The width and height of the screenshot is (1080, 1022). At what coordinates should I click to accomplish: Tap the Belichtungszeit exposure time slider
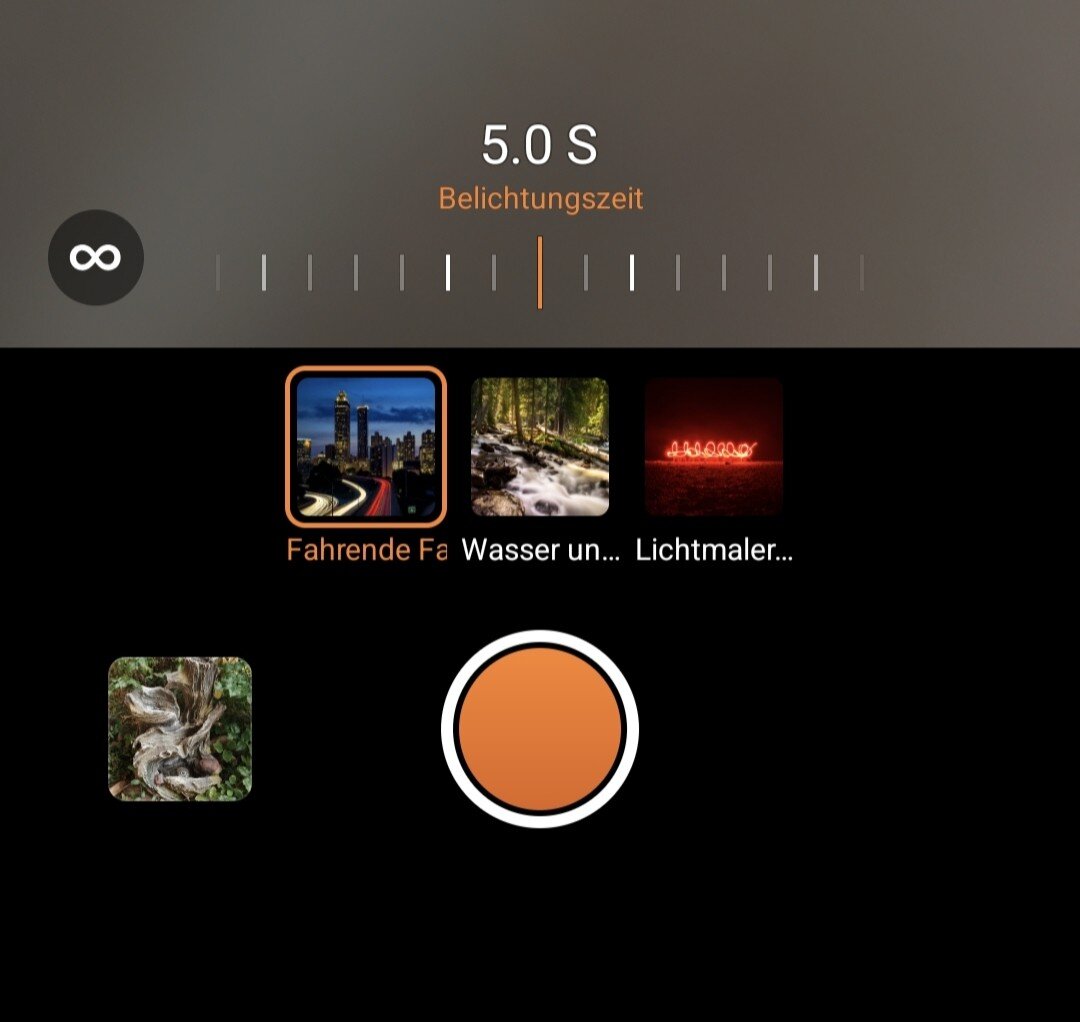540,272
